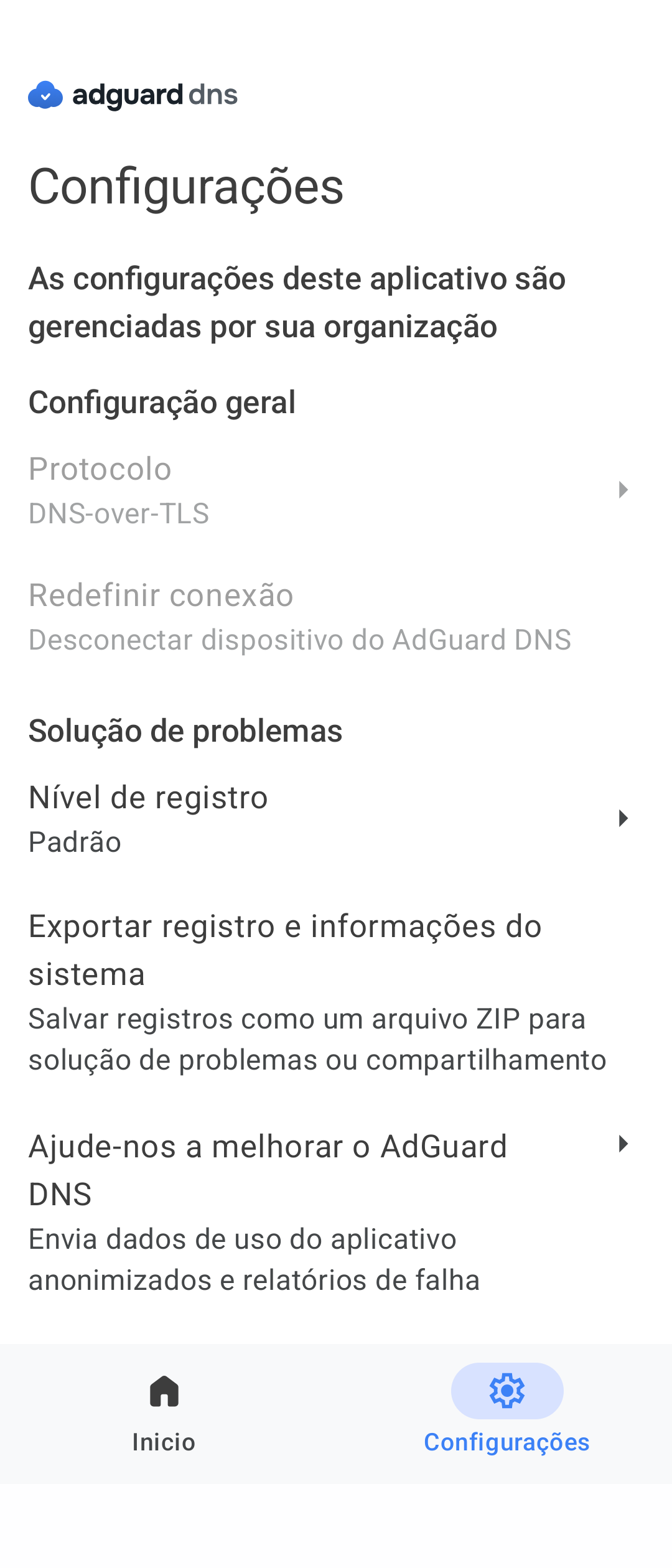672x1568 pixels.
Task: Expand the Protocolo setting via its chevron
Action: pyautogui.click(x=624, y=490)
